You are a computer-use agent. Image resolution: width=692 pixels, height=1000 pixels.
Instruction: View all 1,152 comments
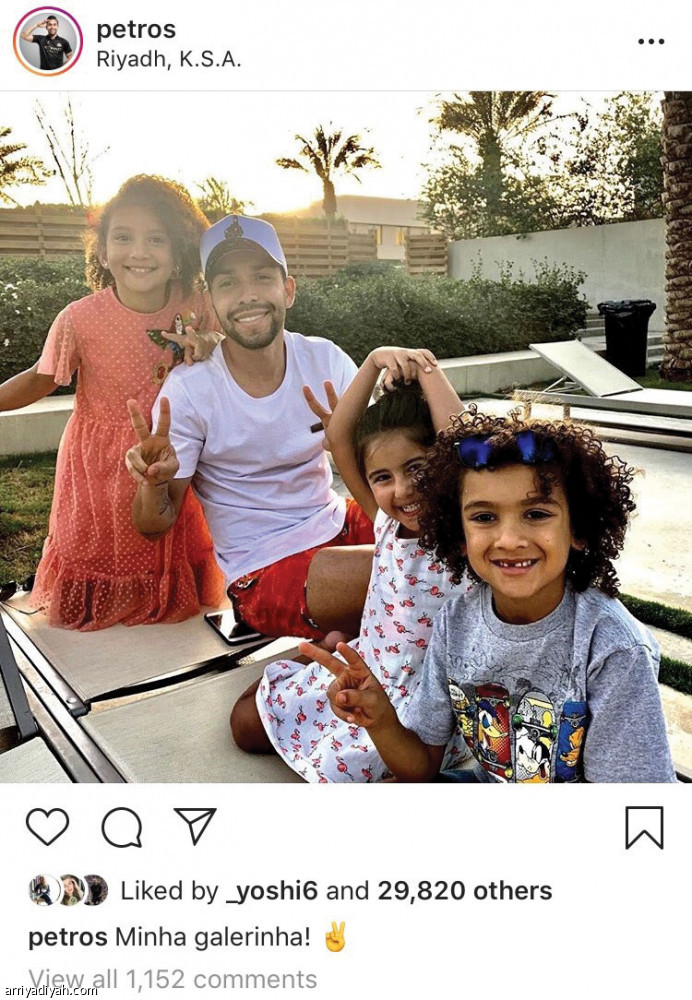(x=172, y=978)
